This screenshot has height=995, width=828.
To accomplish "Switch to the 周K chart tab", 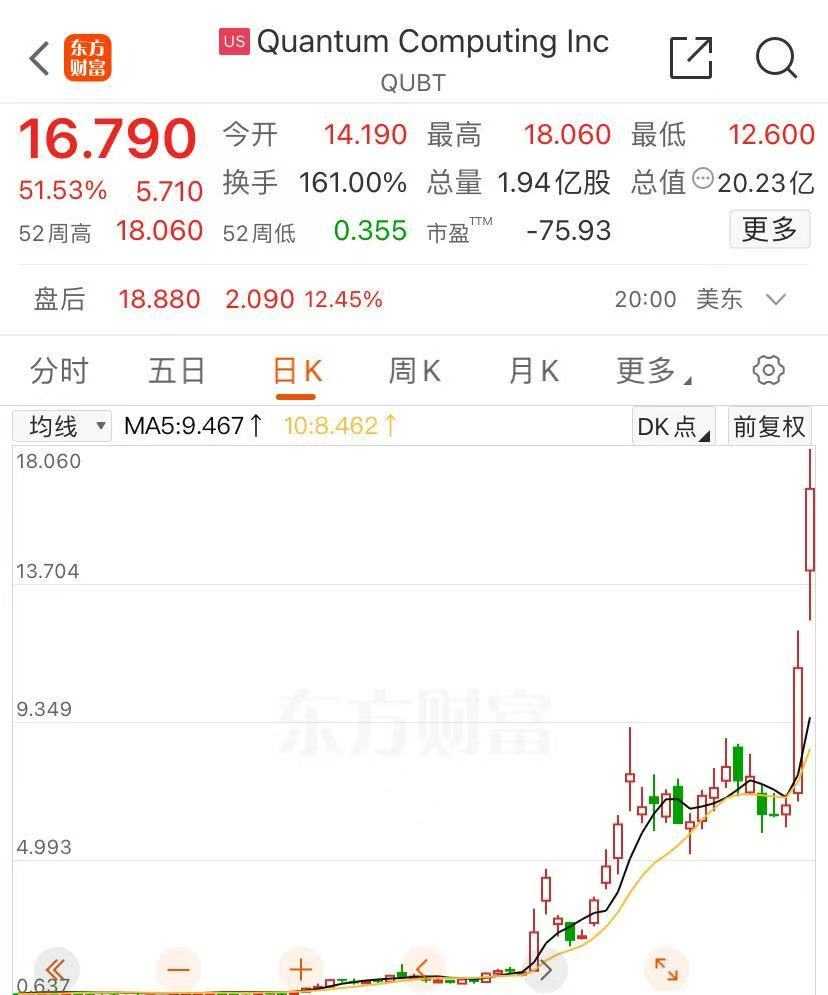I will (x=414, y=371).
